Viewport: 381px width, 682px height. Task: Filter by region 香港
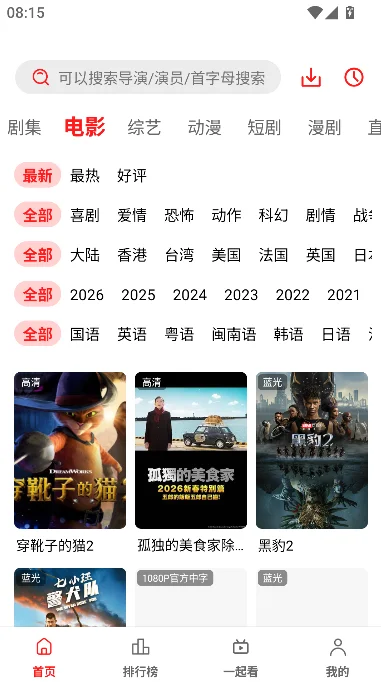point(132,255)
